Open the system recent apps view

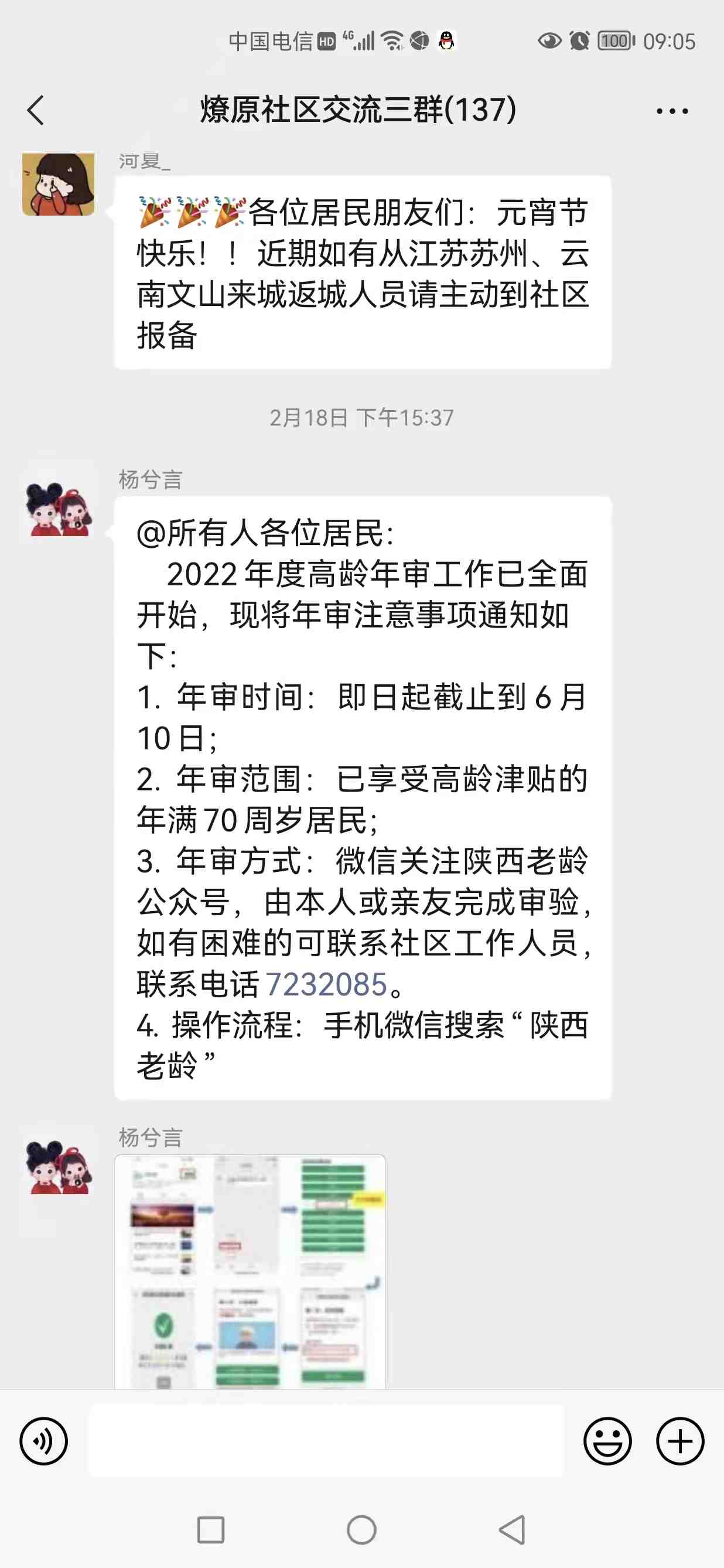(x=210, y=1530)
